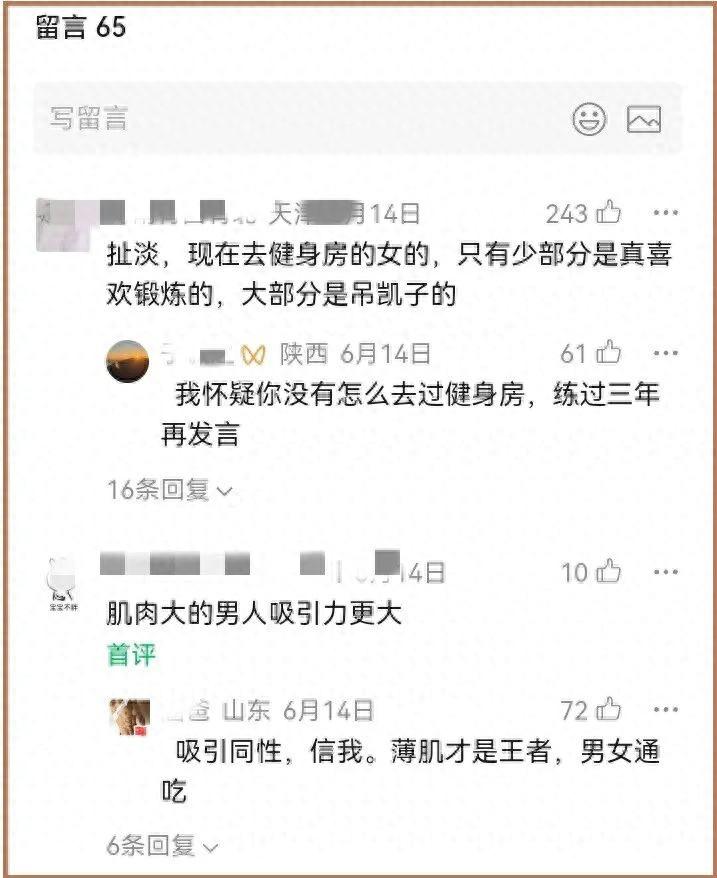Open more options for the 肌肉大的男人 comment
This screenshot has height=878, width=717.
[665, 572]
